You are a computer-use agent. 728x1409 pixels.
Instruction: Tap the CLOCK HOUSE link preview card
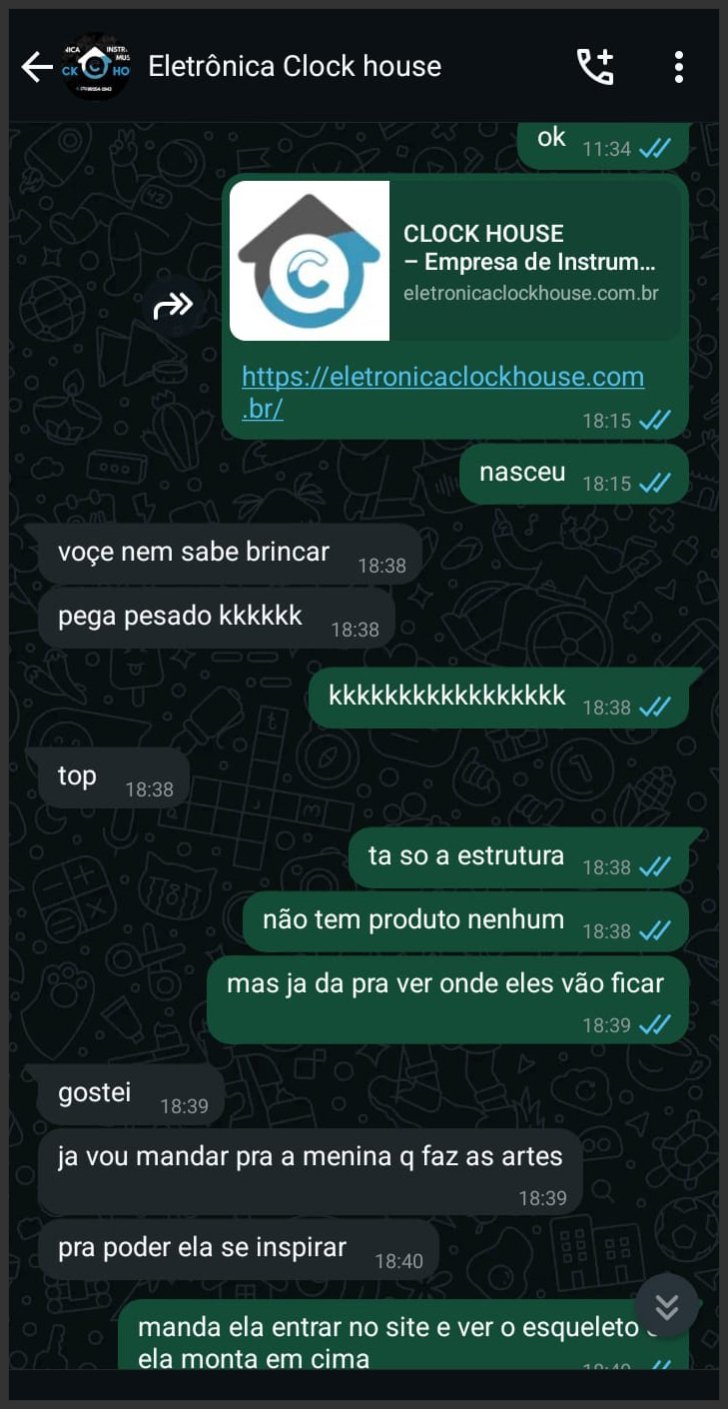coord(455,260)
